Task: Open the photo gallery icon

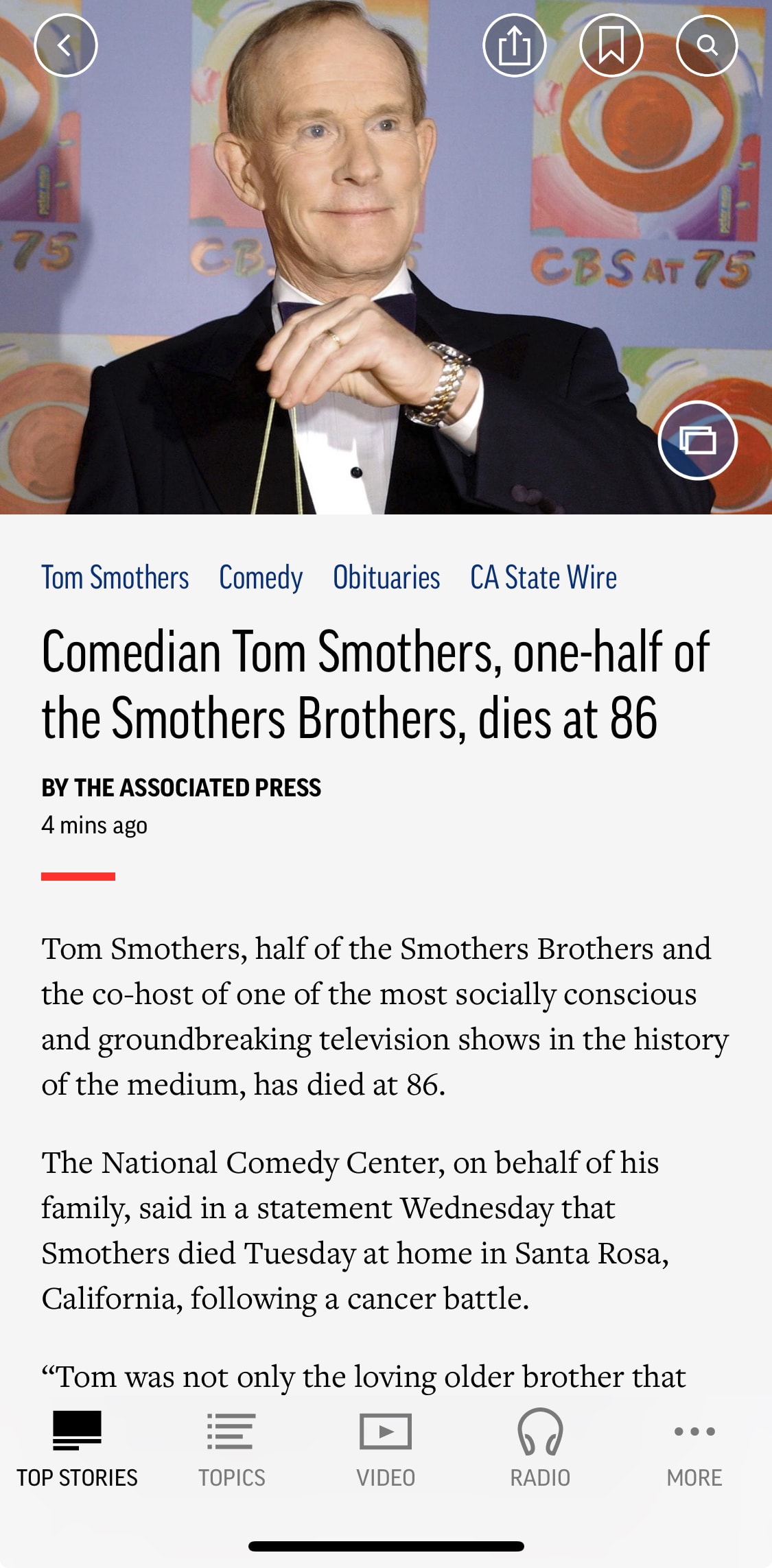Action: point(697,440)
